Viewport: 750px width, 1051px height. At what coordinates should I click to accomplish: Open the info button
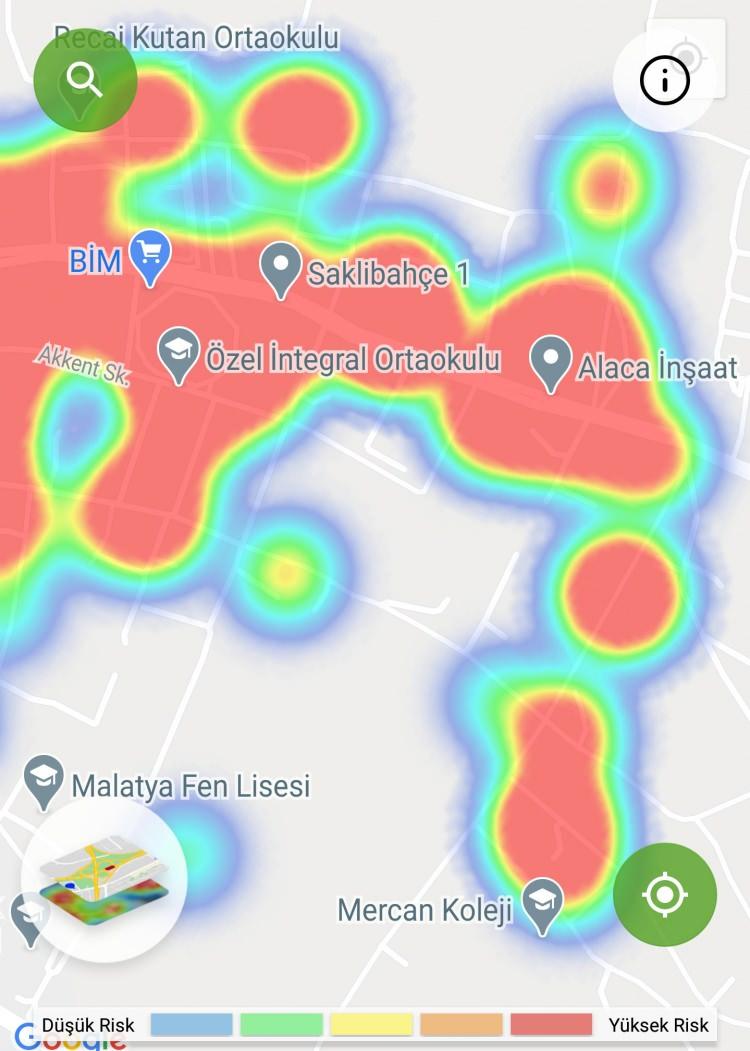click(x=665, y=83)
